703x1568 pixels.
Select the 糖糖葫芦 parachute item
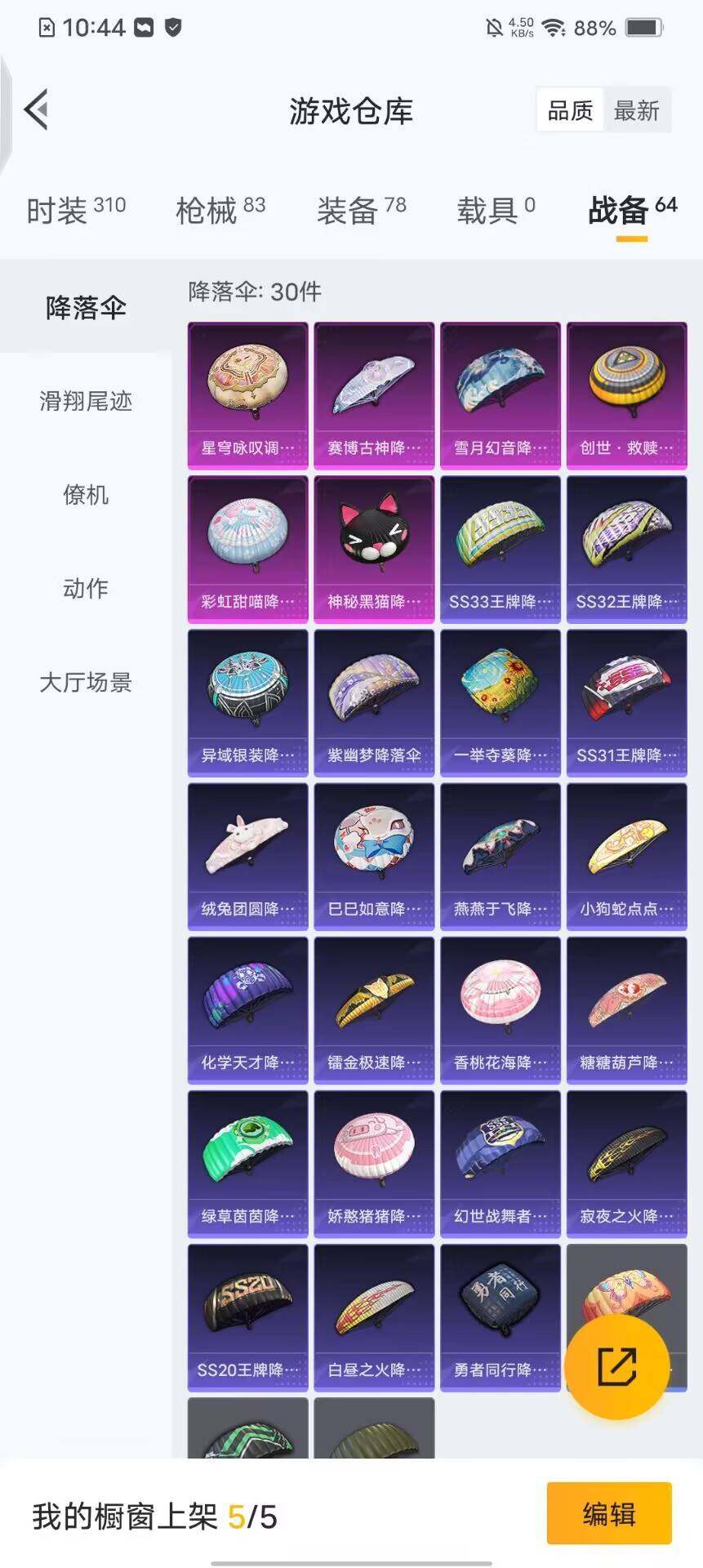[x=627, y=1009]
